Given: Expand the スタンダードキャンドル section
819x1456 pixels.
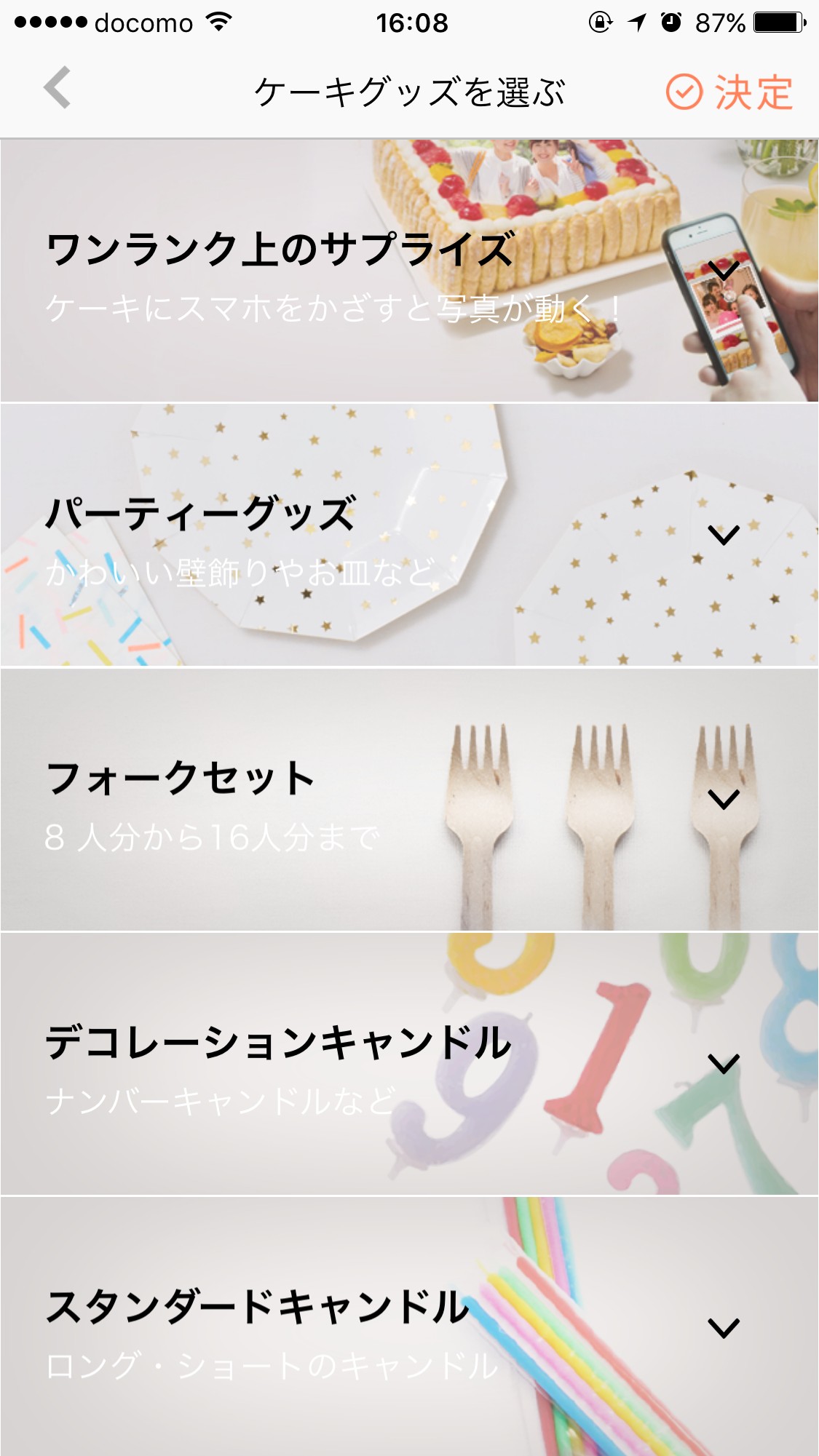Looking at the screenshot, I should (x=723, y=1327).
